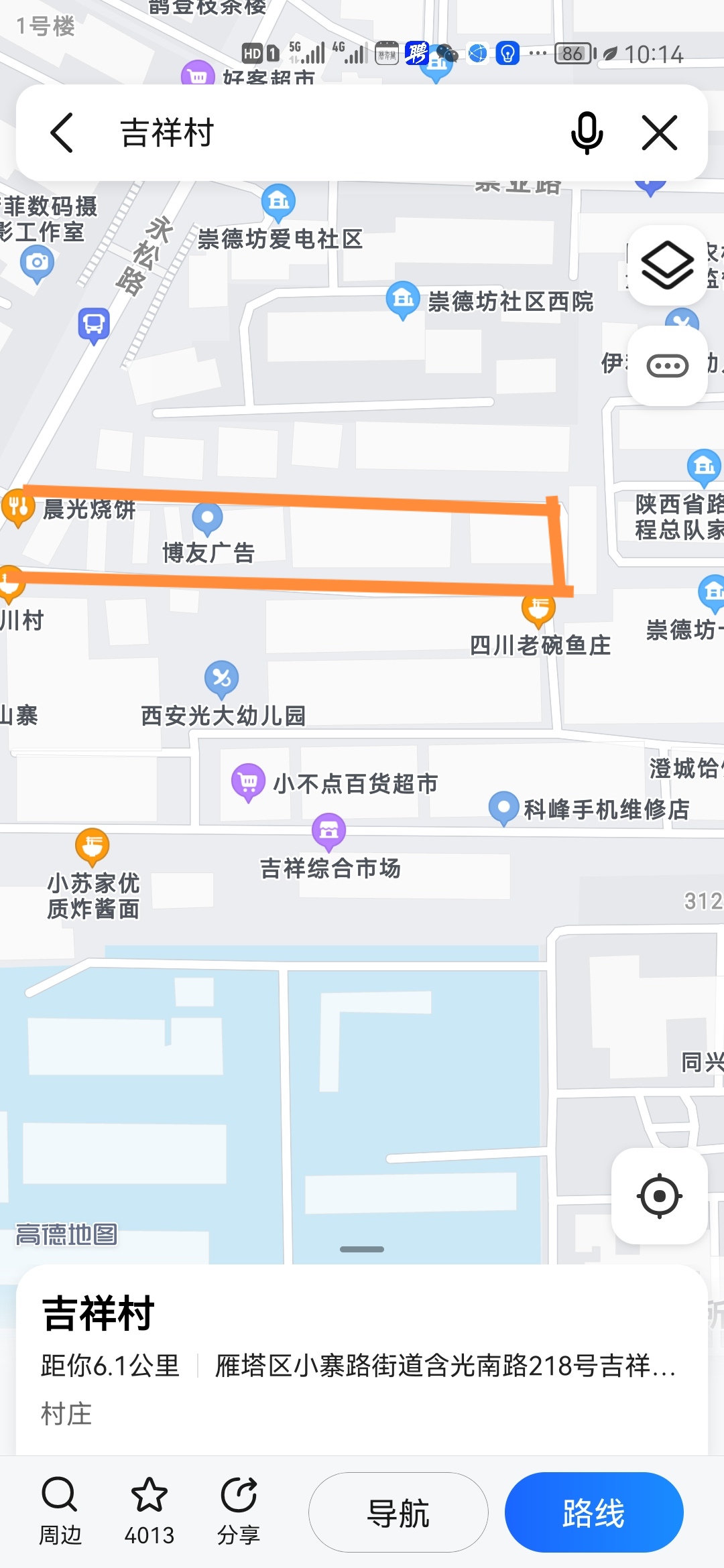Screen dimensions: 724x1568
Task: View route options with 路线
Action: click(x=594, y=1512)
